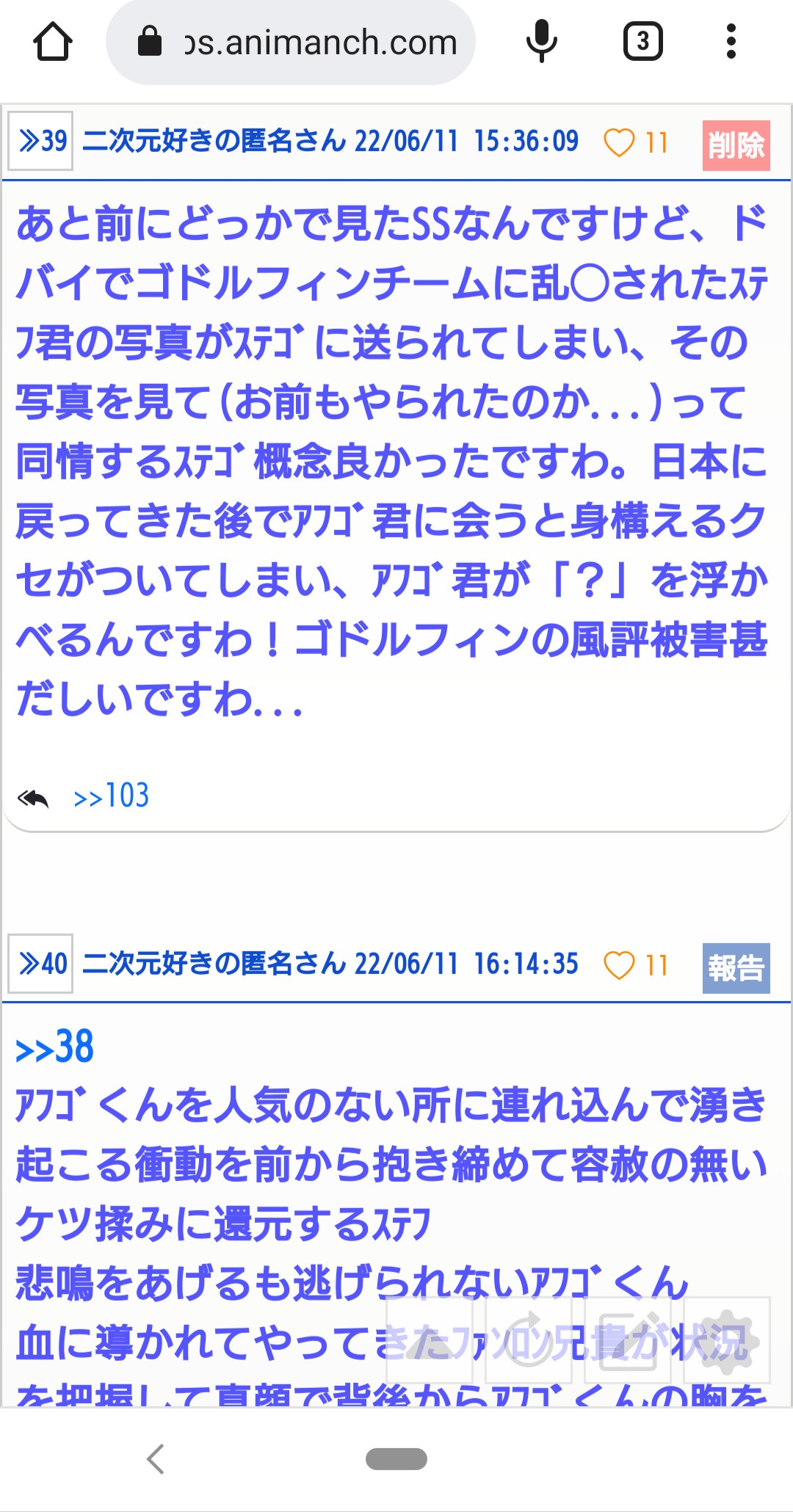Open the floating gear settings button
793x1512 pixels.
[x=727, y=1340]
